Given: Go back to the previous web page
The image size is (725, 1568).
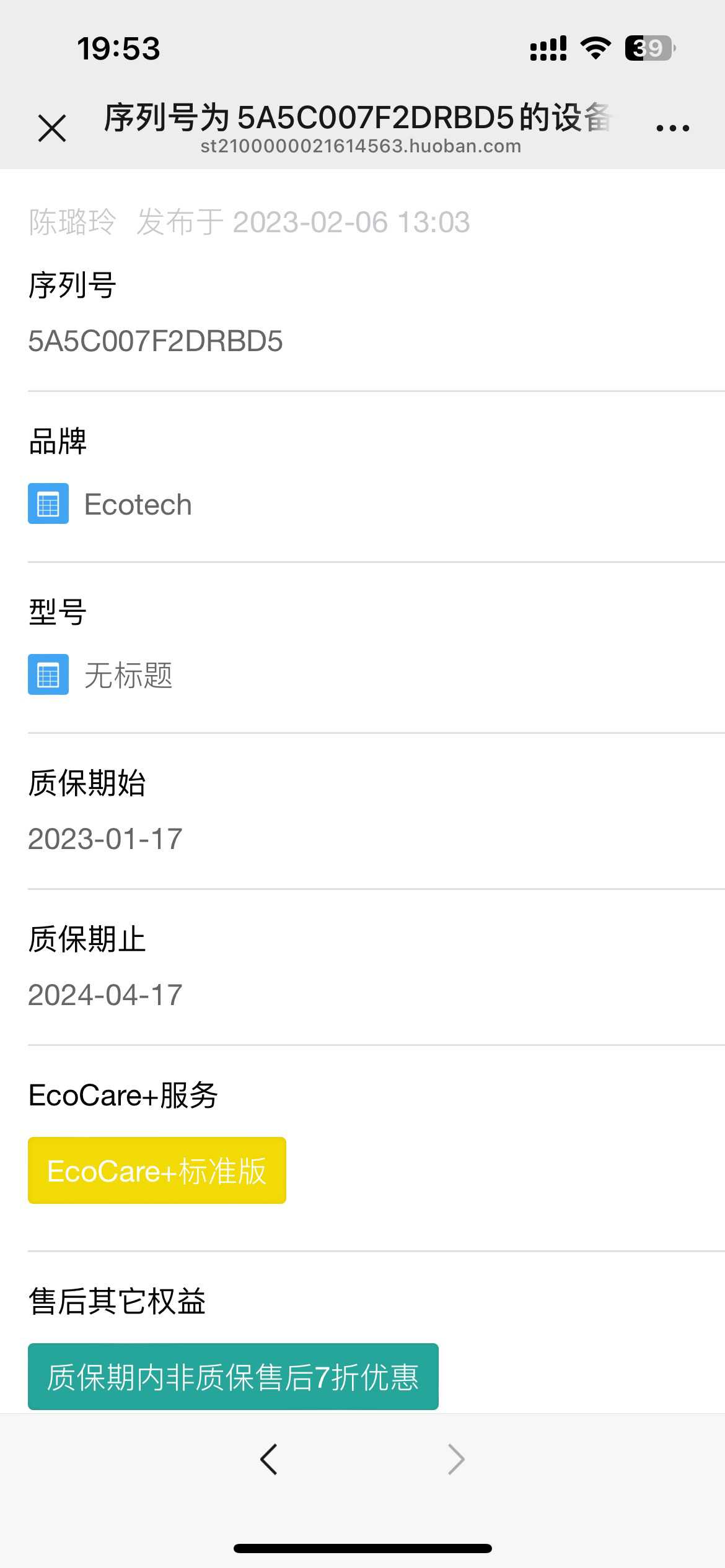Looking at the screenshot, I should click(269, 1459).
